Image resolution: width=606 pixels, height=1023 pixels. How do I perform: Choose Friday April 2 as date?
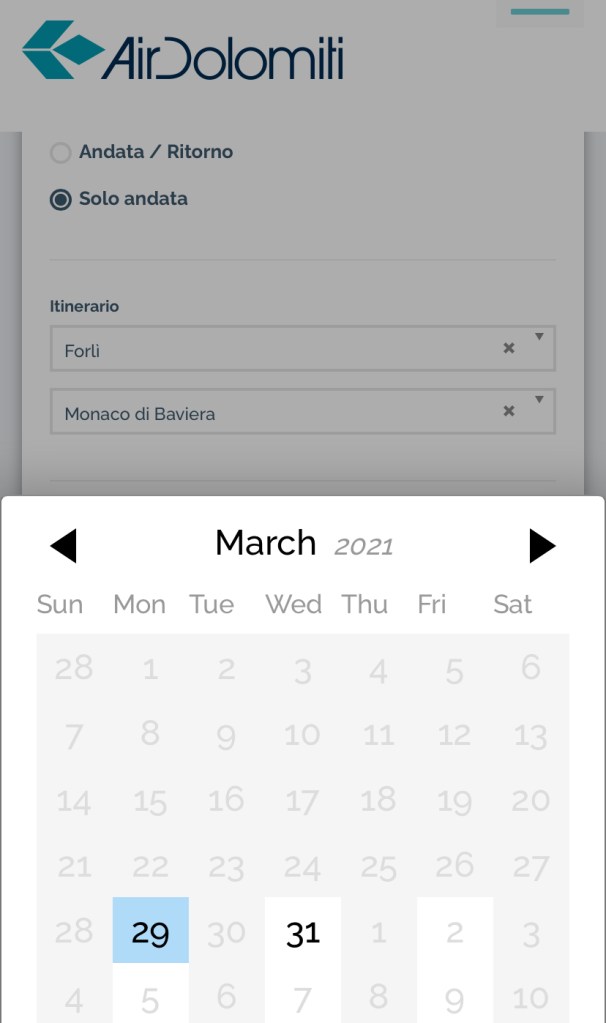(454, 932)
